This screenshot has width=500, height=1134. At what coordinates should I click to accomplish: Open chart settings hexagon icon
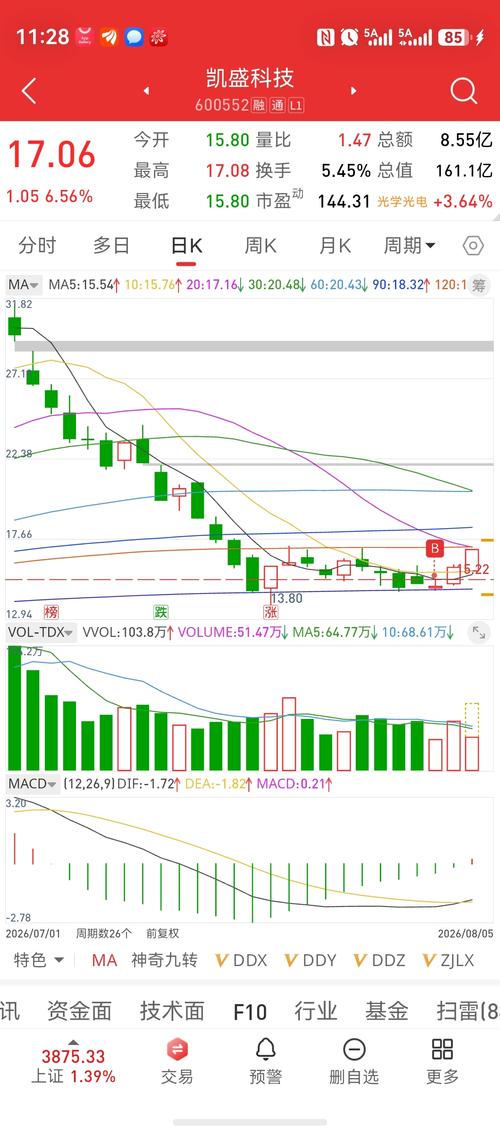pos(473,246)
